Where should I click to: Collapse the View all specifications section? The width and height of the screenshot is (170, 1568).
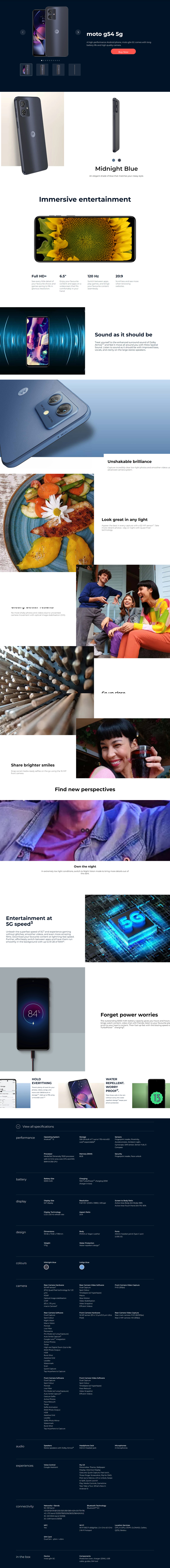19,1127
